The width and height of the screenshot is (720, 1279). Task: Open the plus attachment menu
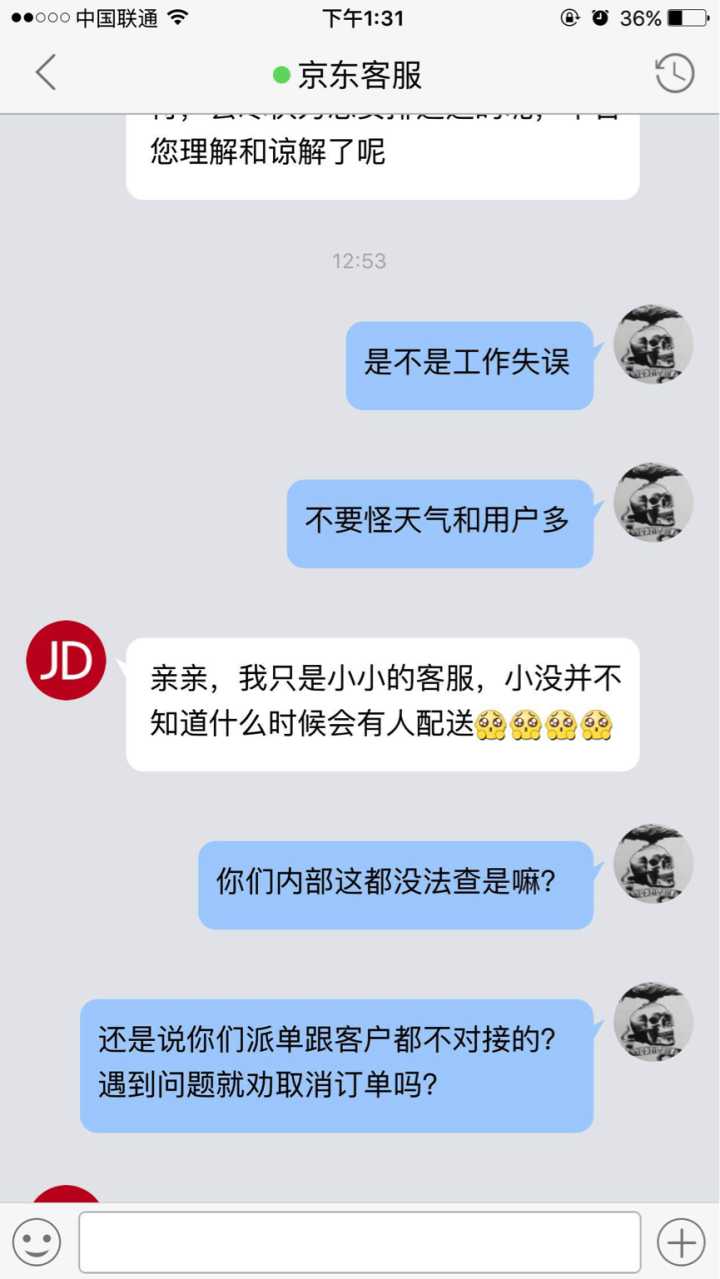(x=681, y=1242)
